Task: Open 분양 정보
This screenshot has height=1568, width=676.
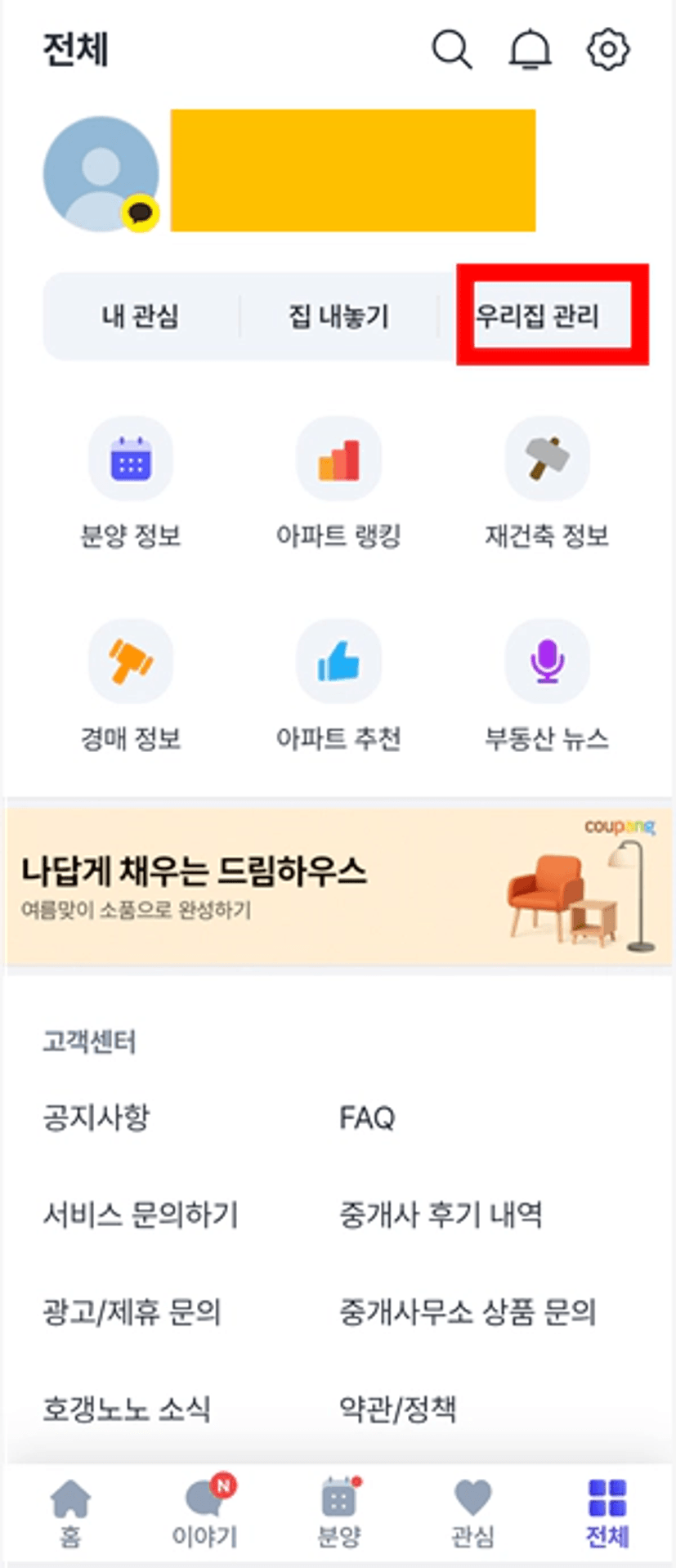Action: [131, 482]
